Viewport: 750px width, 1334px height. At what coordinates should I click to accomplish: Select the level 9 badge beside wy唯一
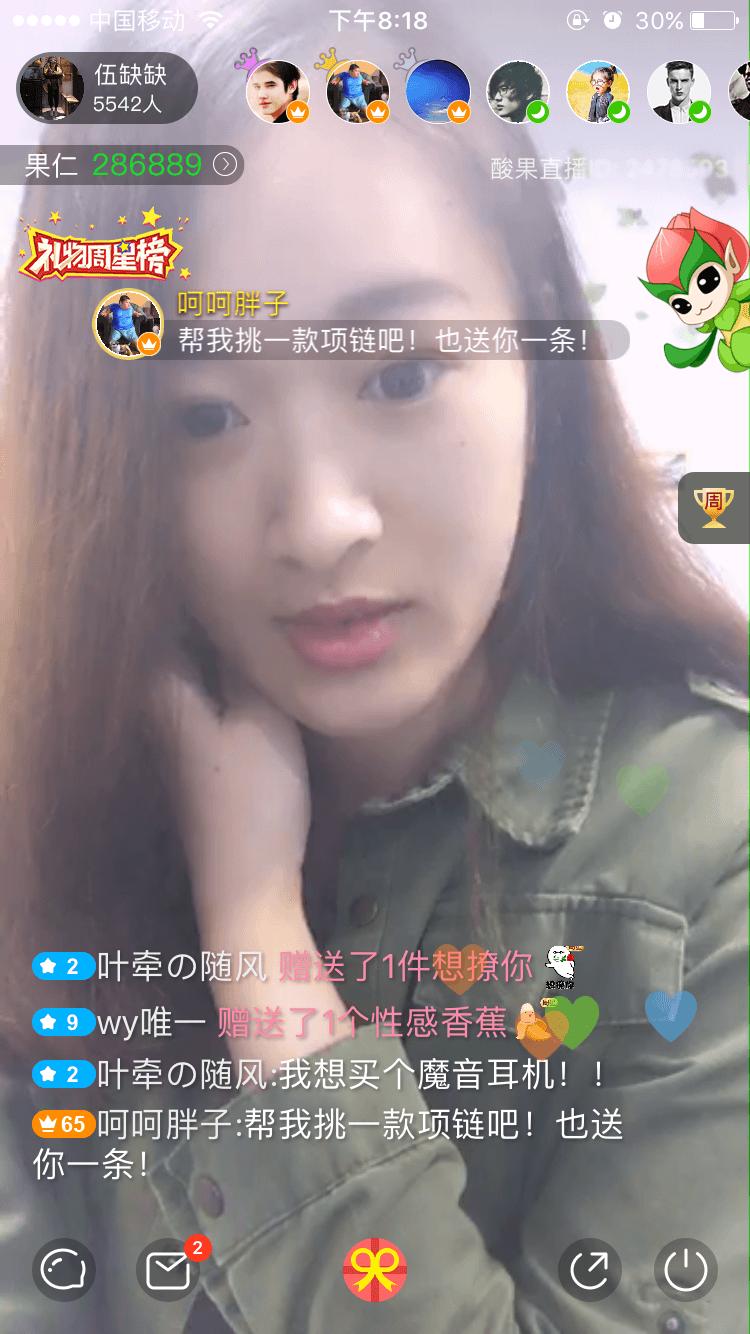pyautogui.click(x=62, y=1022)
